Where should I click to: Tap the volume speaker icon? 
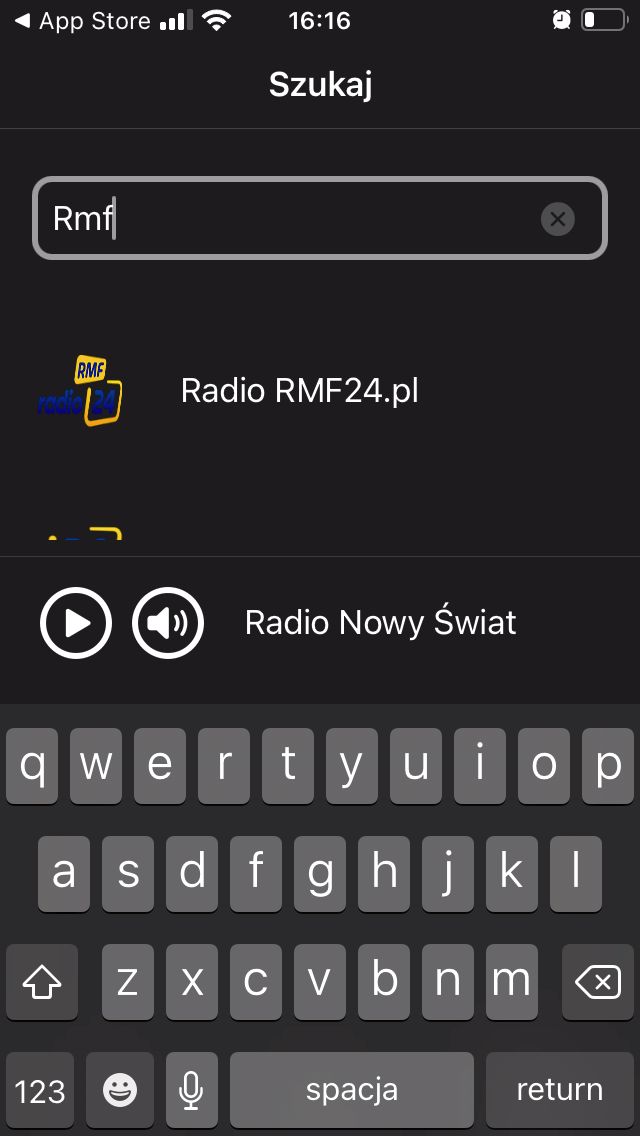tap(168, 623)
